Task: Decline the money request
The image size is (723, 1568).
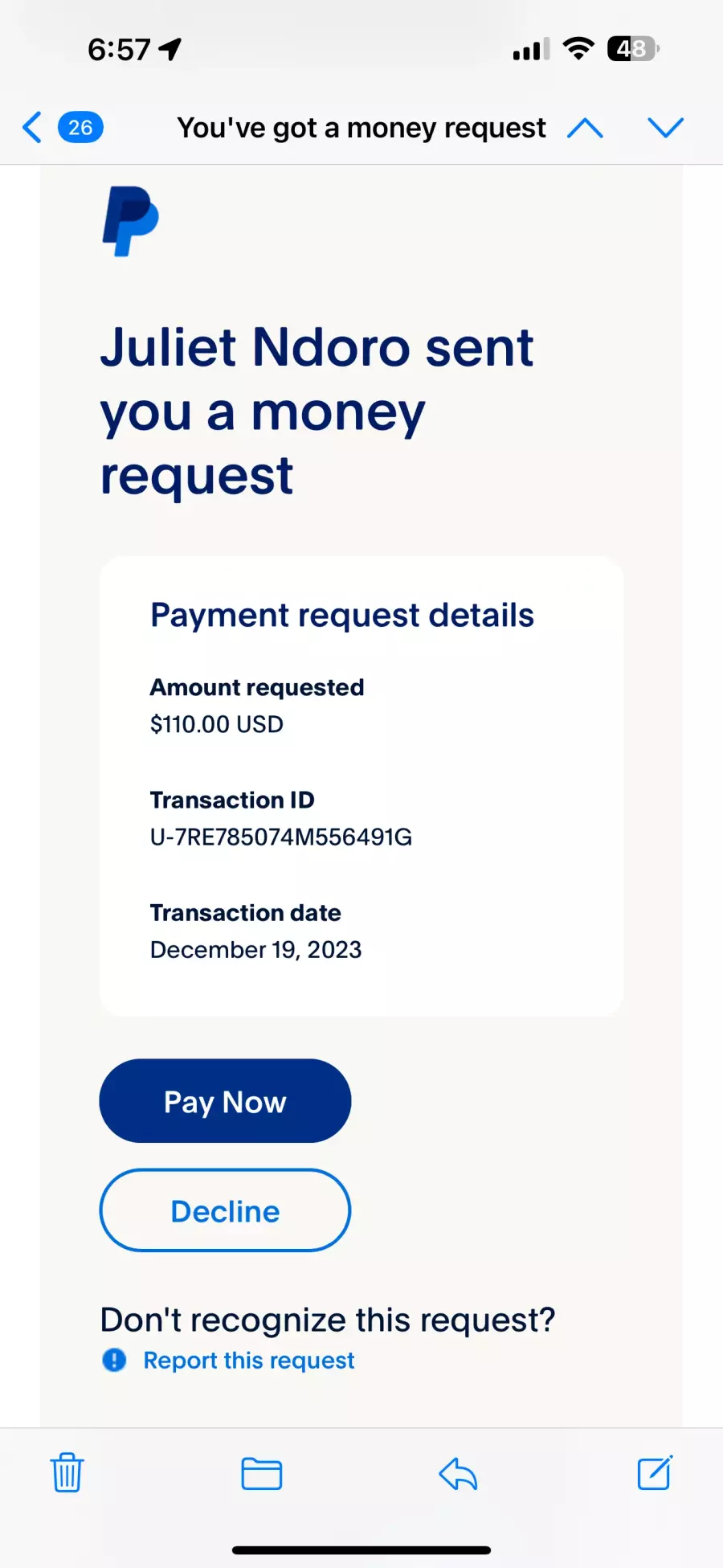Action: tap(225, 1210)
